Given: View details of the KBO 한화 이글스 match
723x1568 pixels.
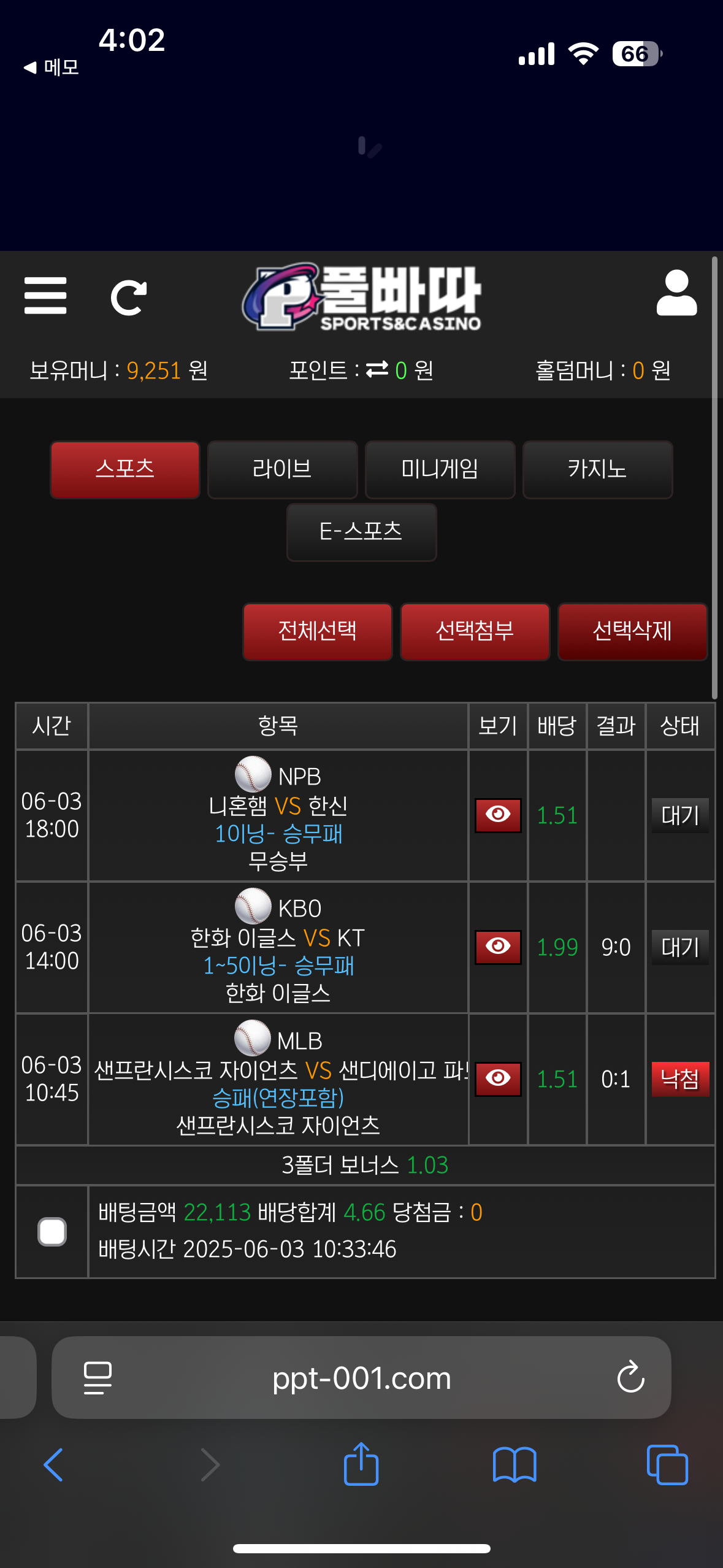Looking at the screenshot, I should click(x=498, y=947).
